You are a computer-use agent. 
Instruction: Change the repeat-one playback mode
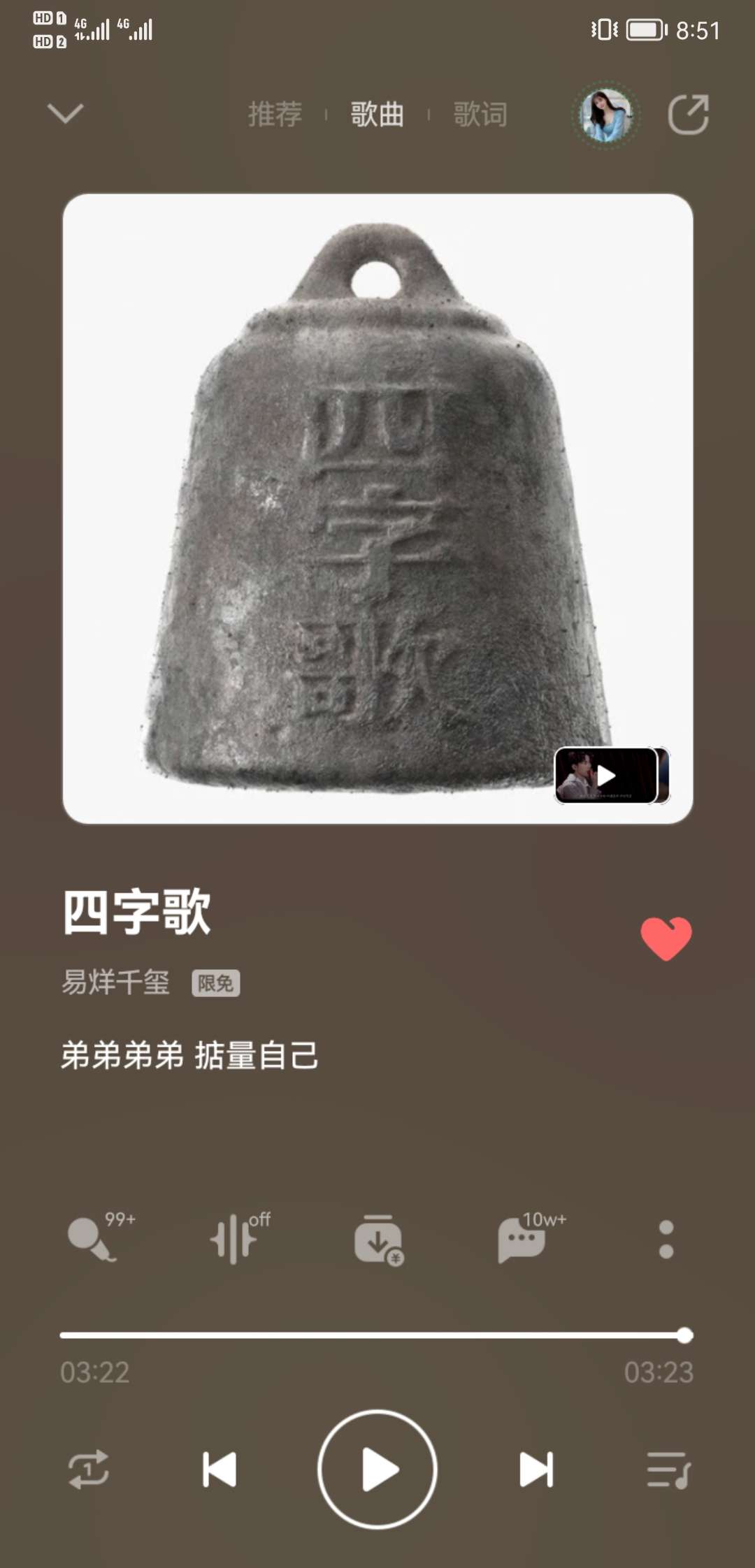point(89,1469)
